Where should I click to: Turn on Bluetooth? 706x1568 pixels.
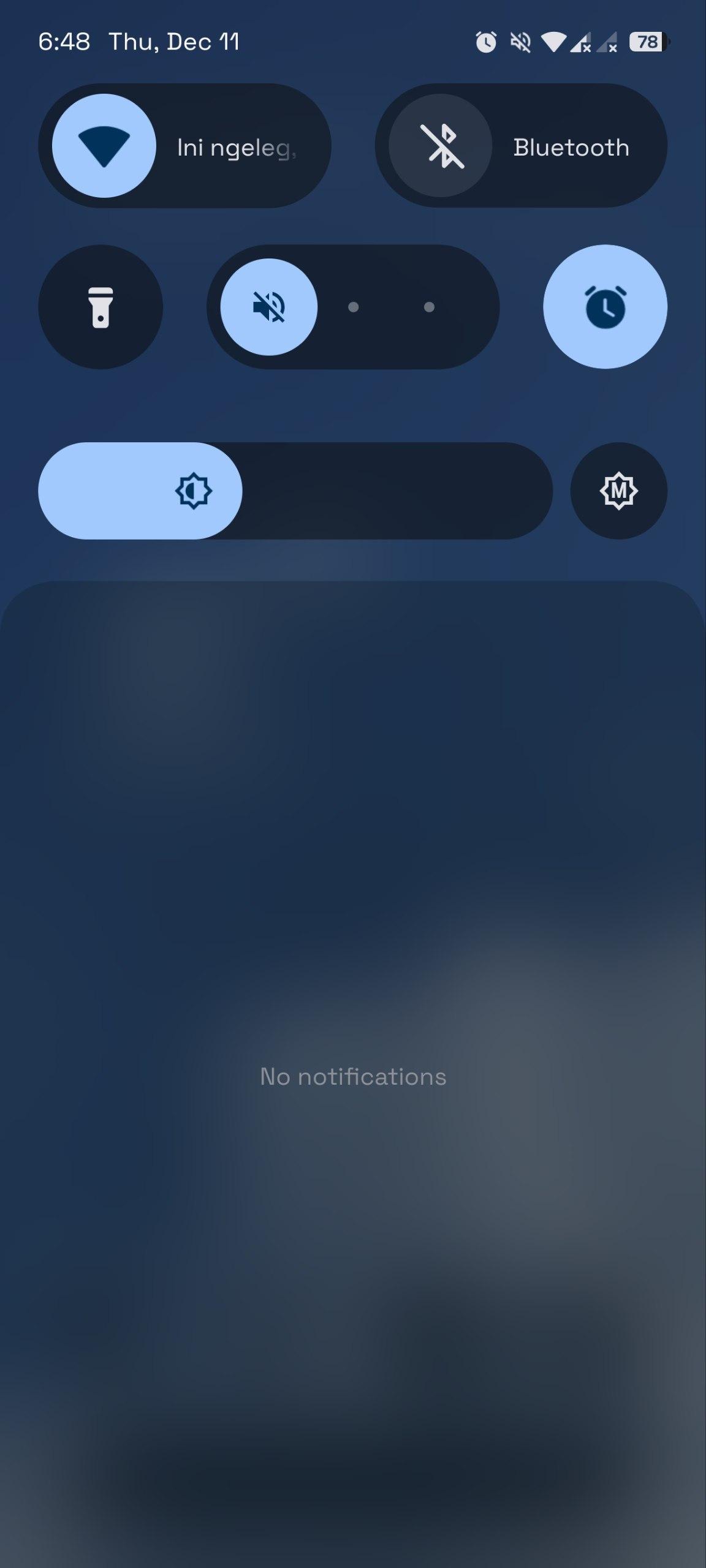click(x=441, y=146)
